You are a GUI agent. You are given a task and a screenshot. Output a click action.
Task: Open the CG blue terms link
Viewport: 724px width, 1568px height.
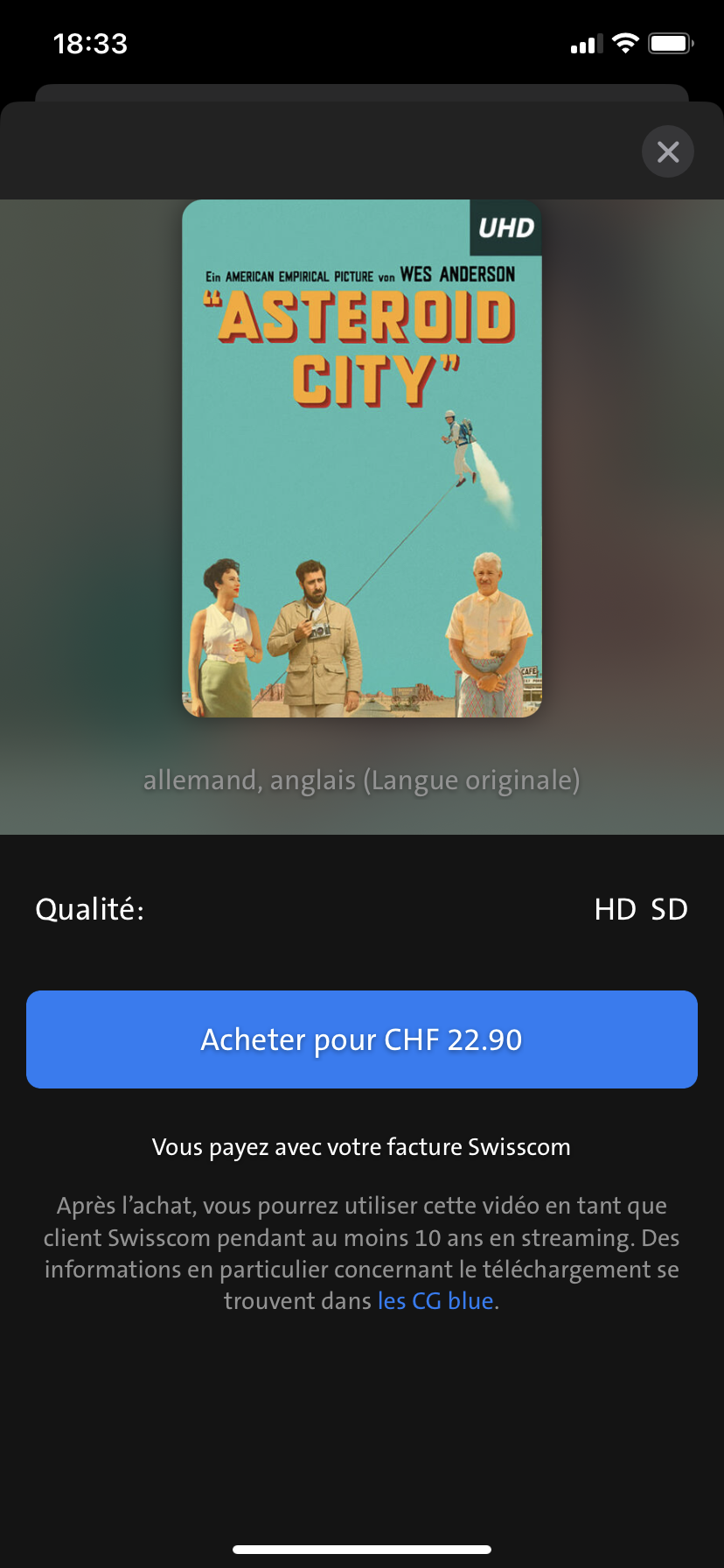coord(435,1301)
